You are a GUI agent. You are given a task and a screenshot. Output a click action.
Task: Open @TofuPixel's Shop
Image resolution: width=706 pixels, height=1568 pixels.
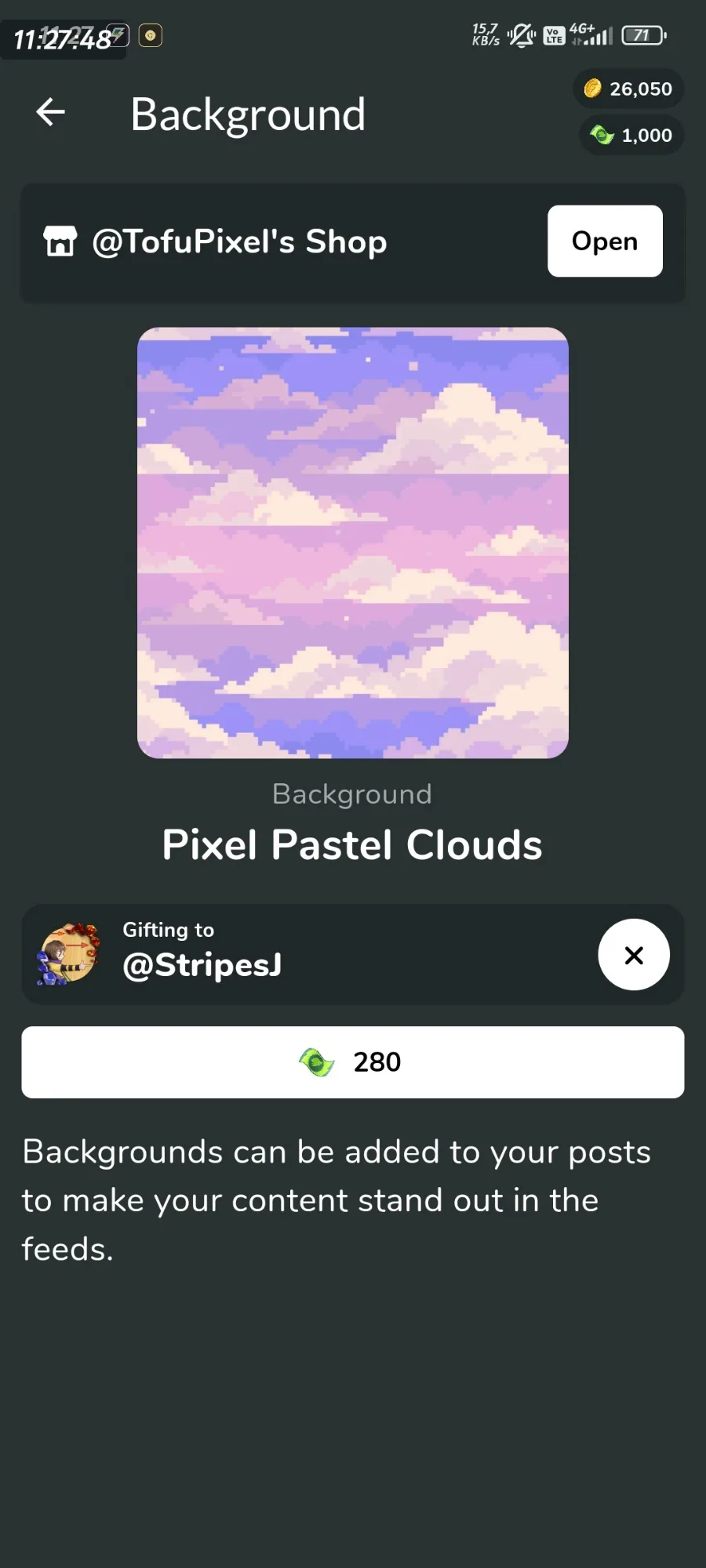pyautogui.click(x=605, y=241)
